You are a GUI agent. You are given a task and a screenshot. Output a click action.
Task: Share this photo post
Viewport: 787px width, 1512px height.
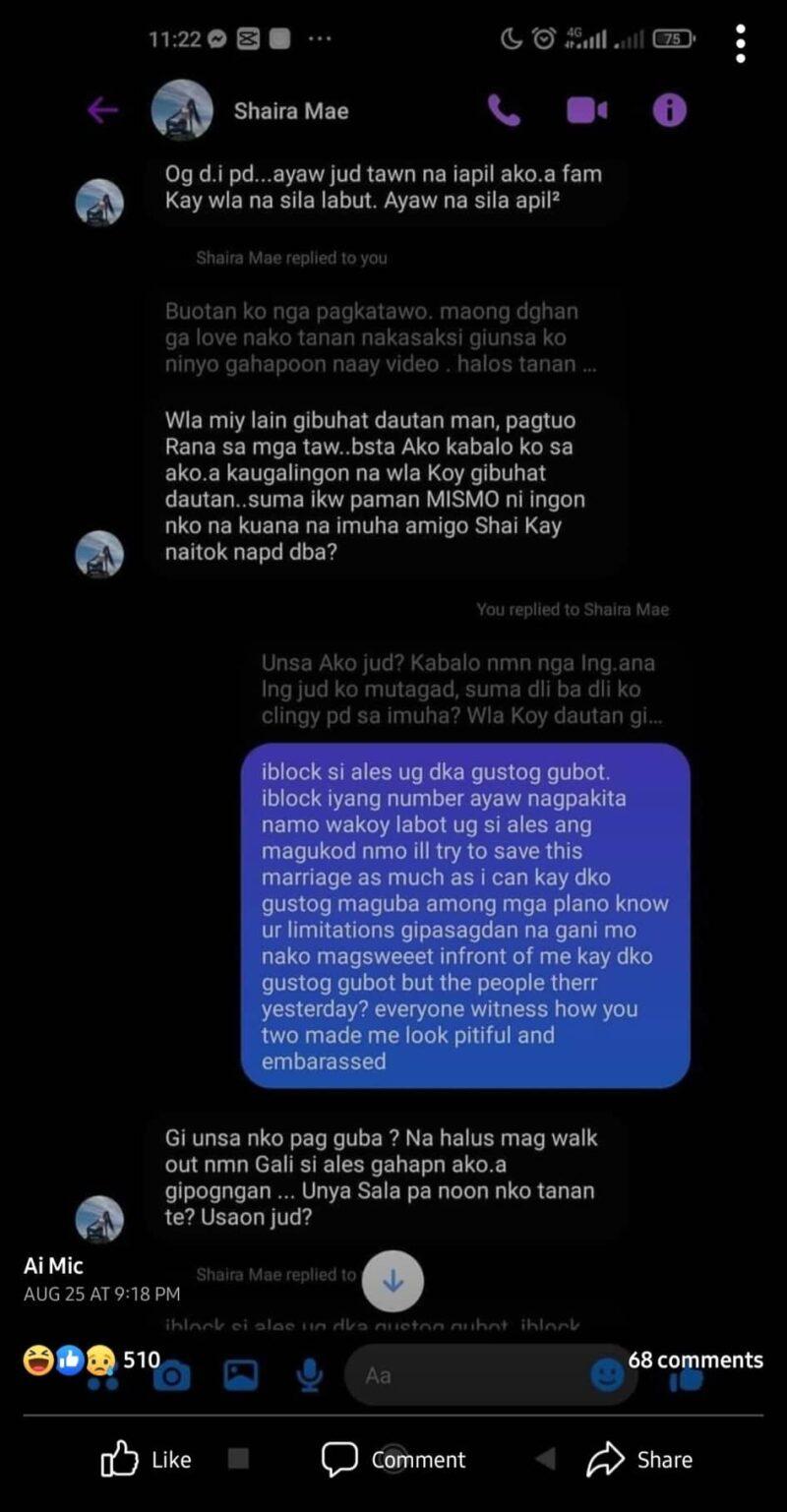pyautogui.click(x=639, y=1459)
